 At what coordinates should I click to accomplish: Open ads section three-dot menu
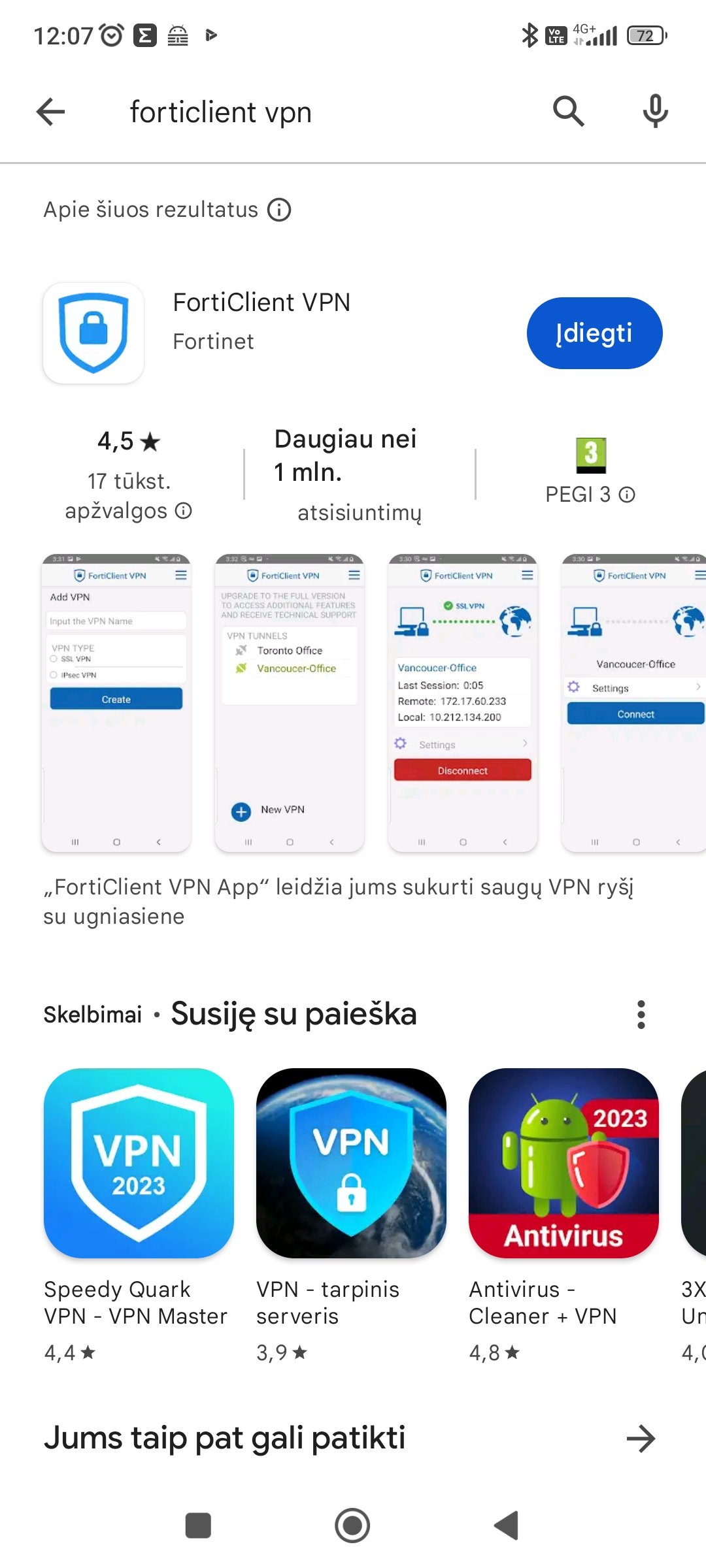pyautogui.click(x=641, y=1015)
